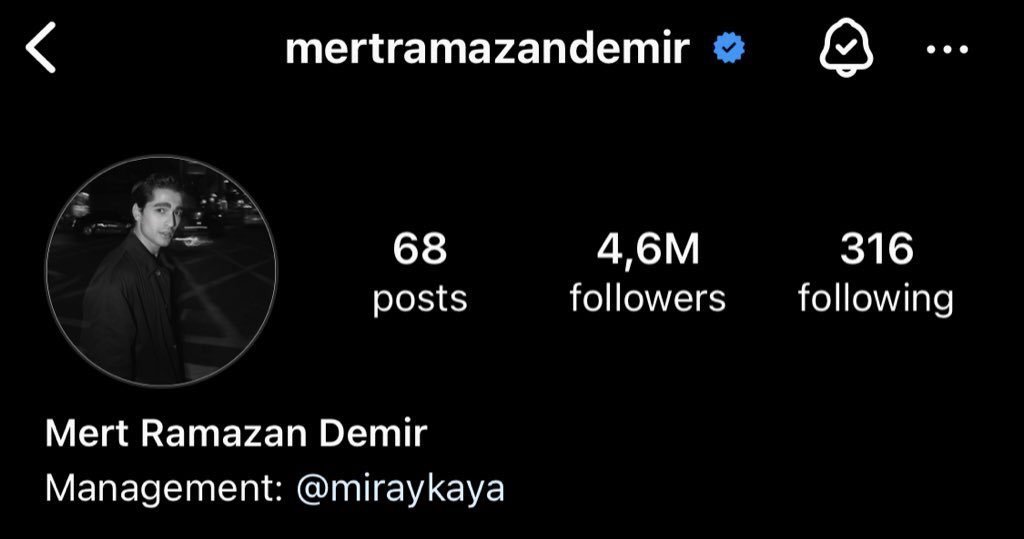Go back using the arrow icon
1024x539 pixels.
41,50
